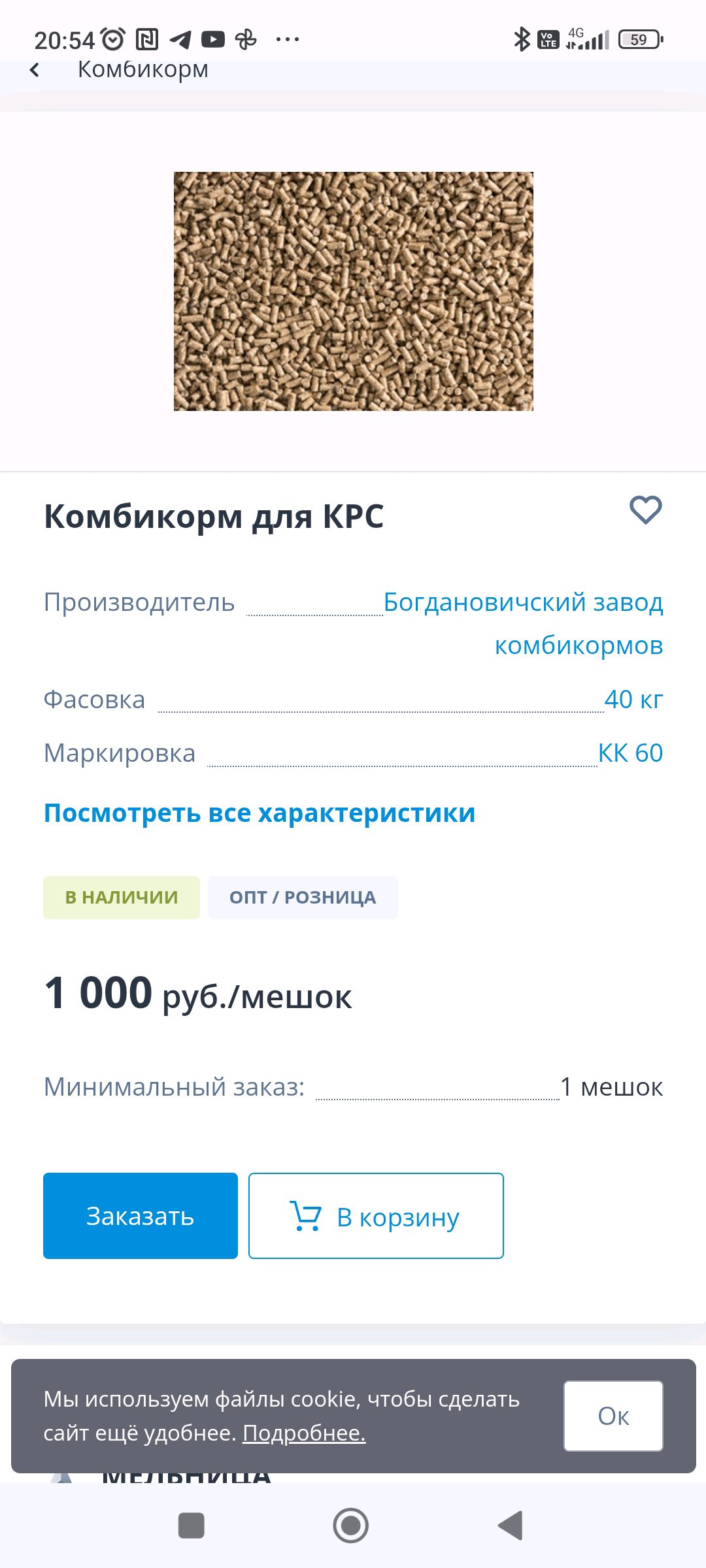The height and width of the screenshot is (1568, 706).
Task: Add Комбикорм для КРС to favorites
Action: pyautogui.click(x=645, y=510)
